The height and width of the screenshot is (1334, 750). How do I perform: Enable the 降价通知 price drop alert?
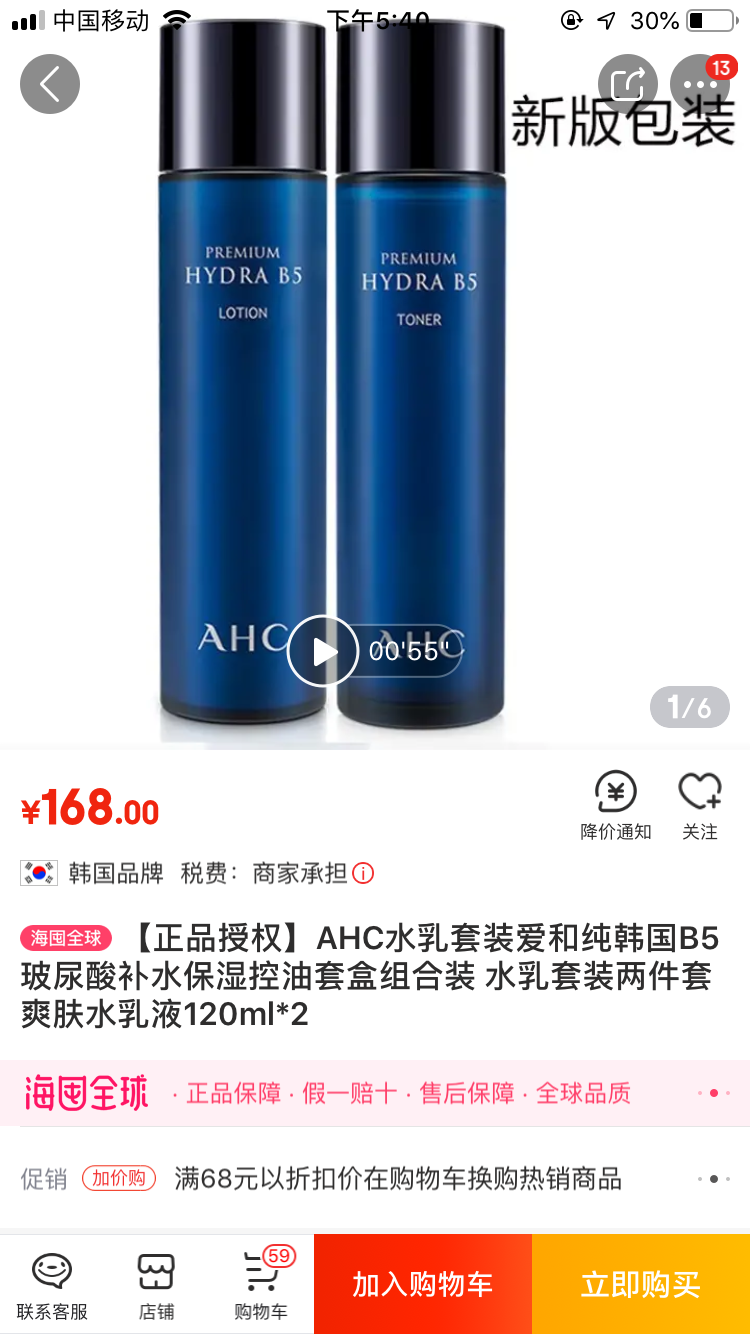pyautogui.click(x=615, y=805)
